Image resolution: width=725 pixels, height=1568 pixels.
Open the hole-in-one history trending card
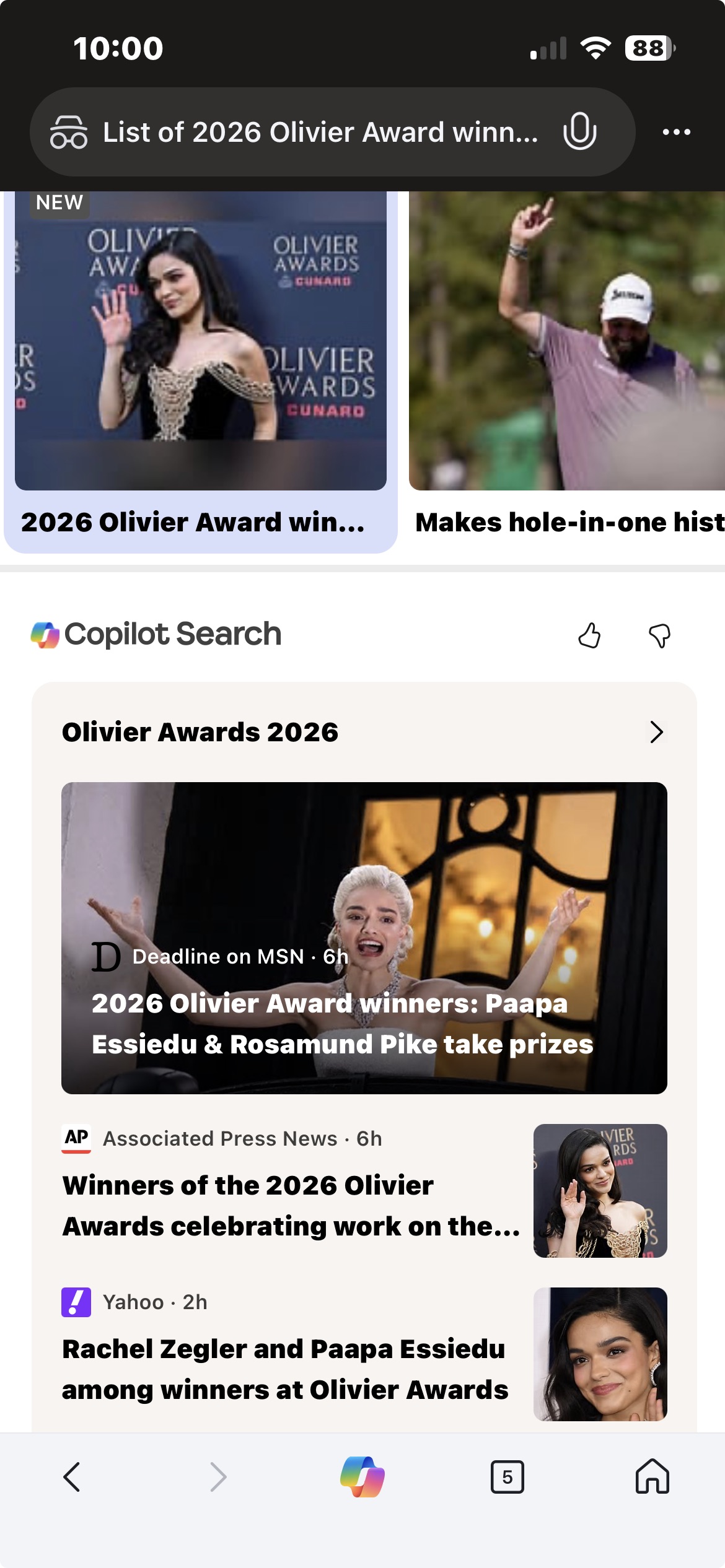(x=567, y=372)
